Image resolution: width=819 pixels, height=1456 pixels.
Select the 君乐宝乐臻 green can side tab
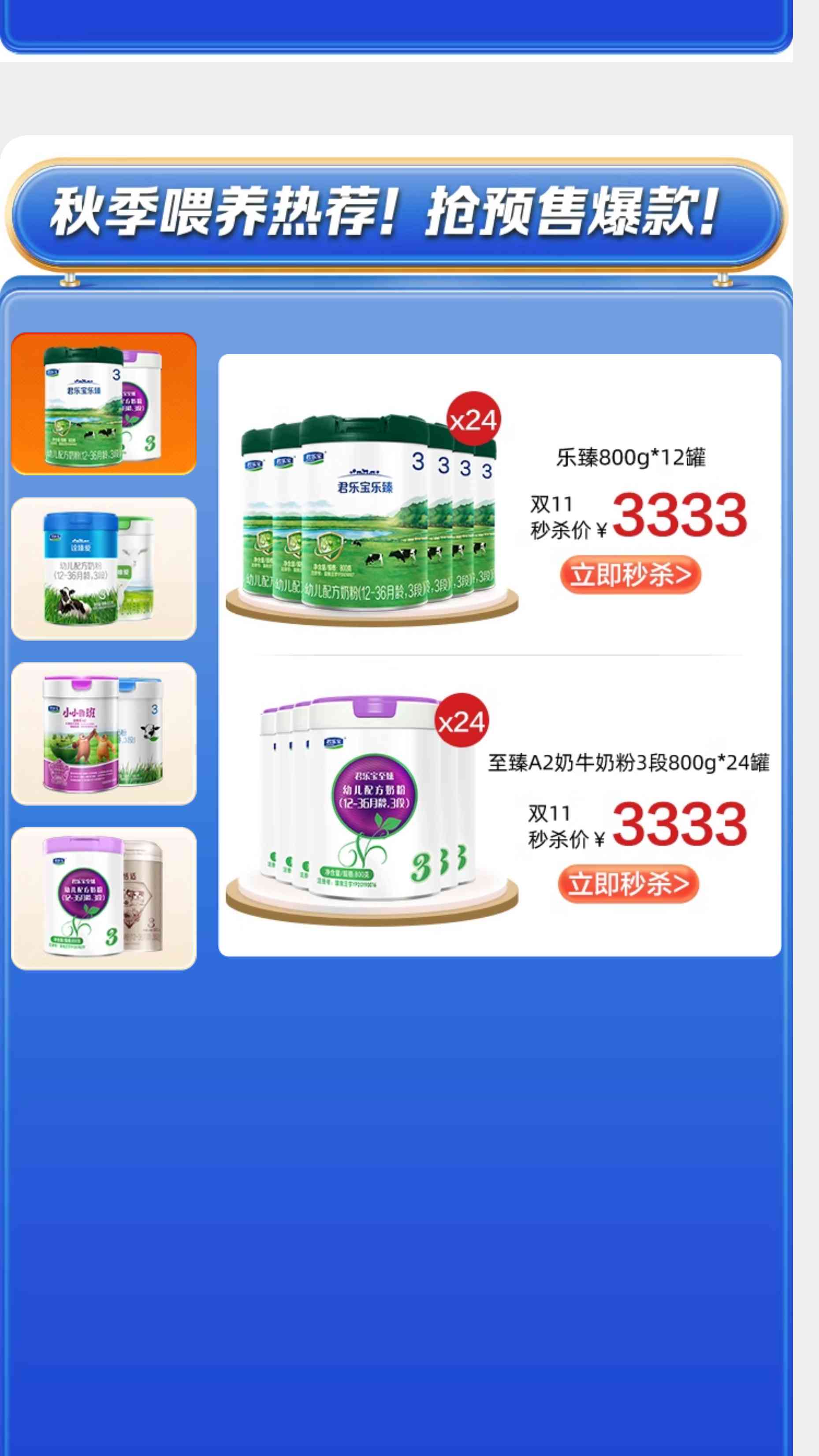(x=104, y=403)
